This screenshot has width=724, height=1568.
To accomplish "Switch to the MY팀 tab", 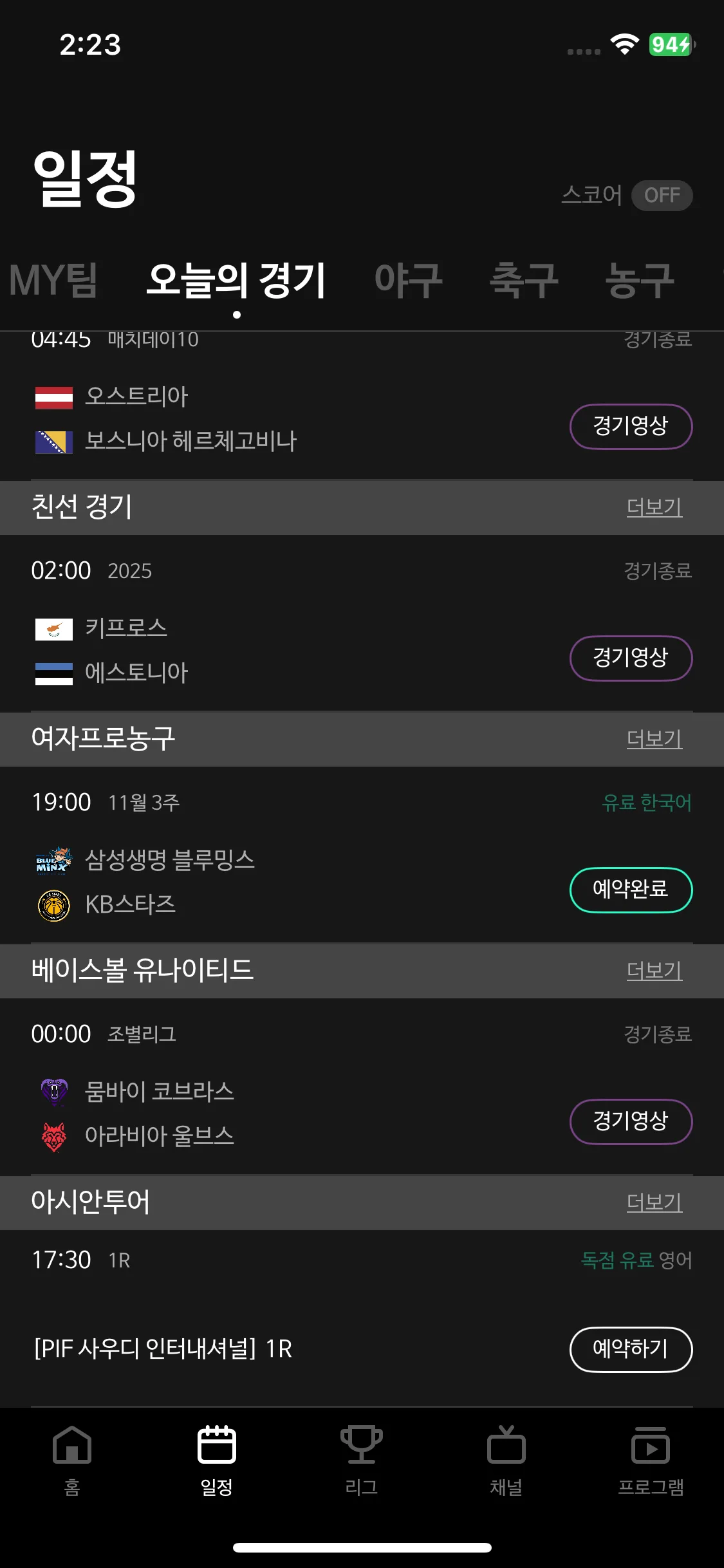I will pos(53,280).
